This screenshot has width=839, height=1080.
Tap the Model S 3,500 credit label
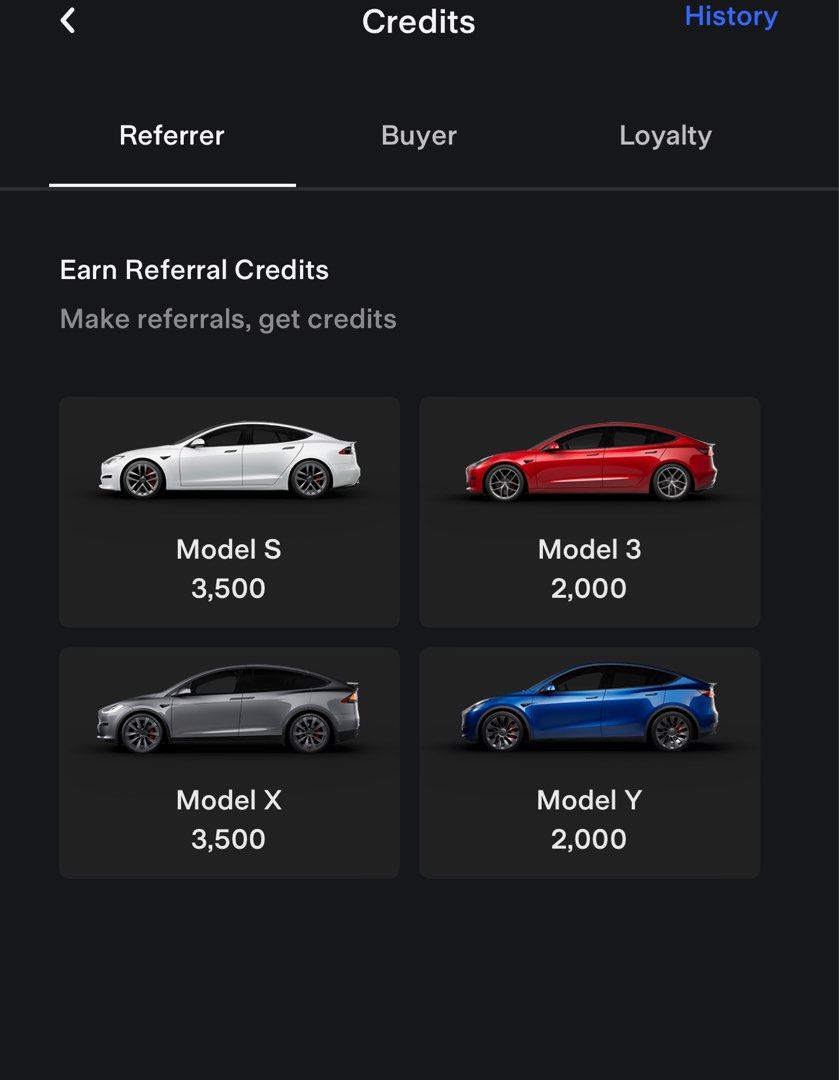229,589
